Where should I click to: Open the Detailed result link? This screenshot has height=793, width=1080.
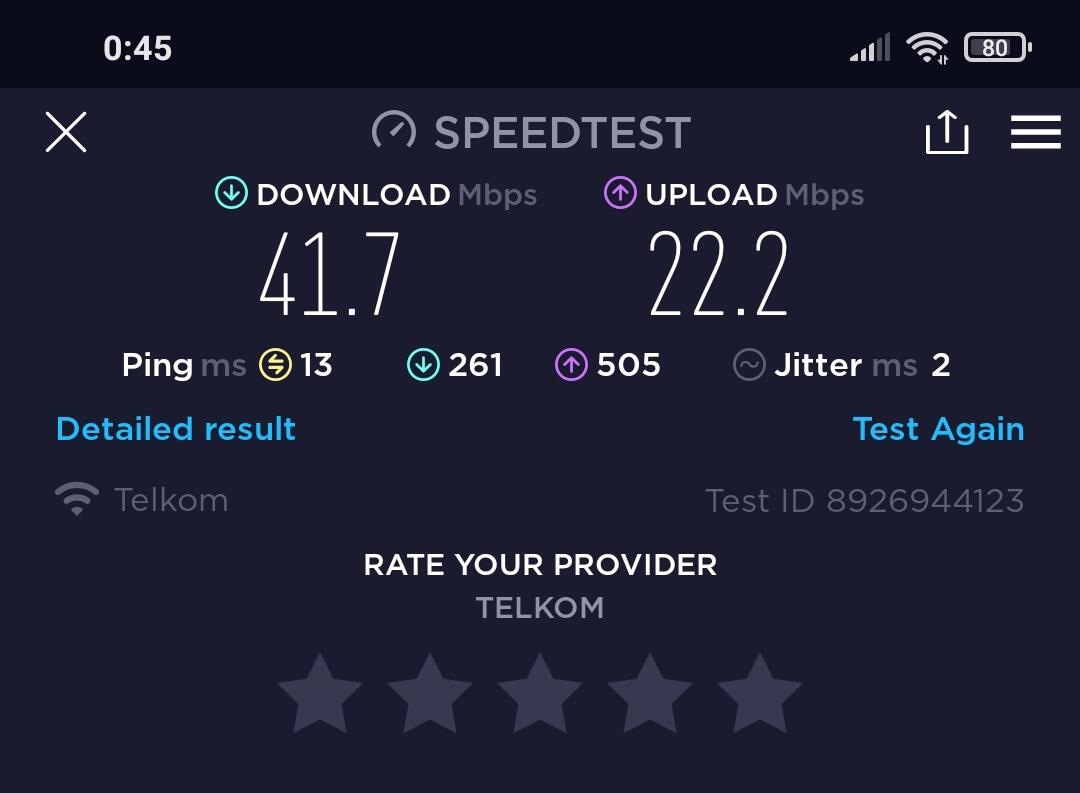(176, 429)
